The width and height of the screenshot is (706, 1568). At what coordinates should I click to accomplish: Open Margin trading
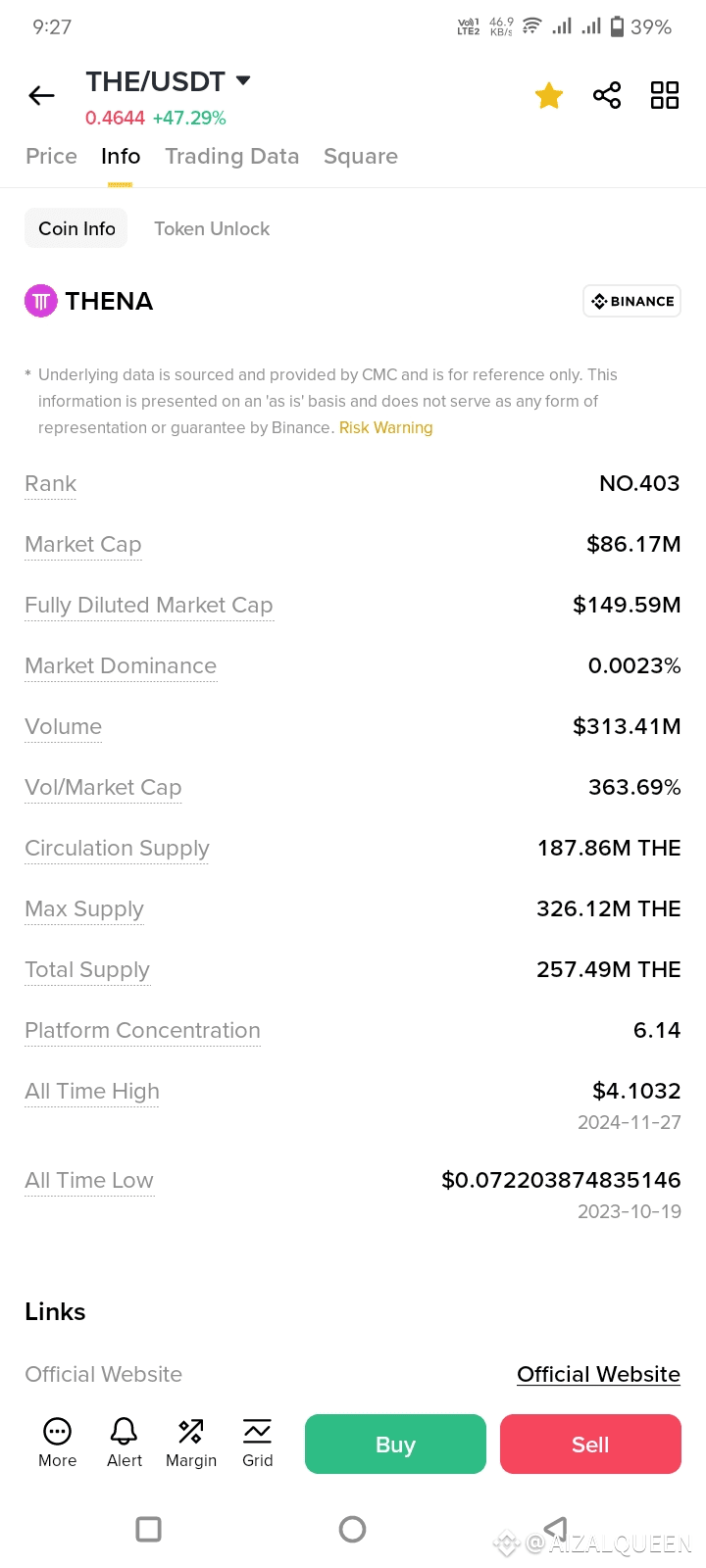click(191, 1444)
